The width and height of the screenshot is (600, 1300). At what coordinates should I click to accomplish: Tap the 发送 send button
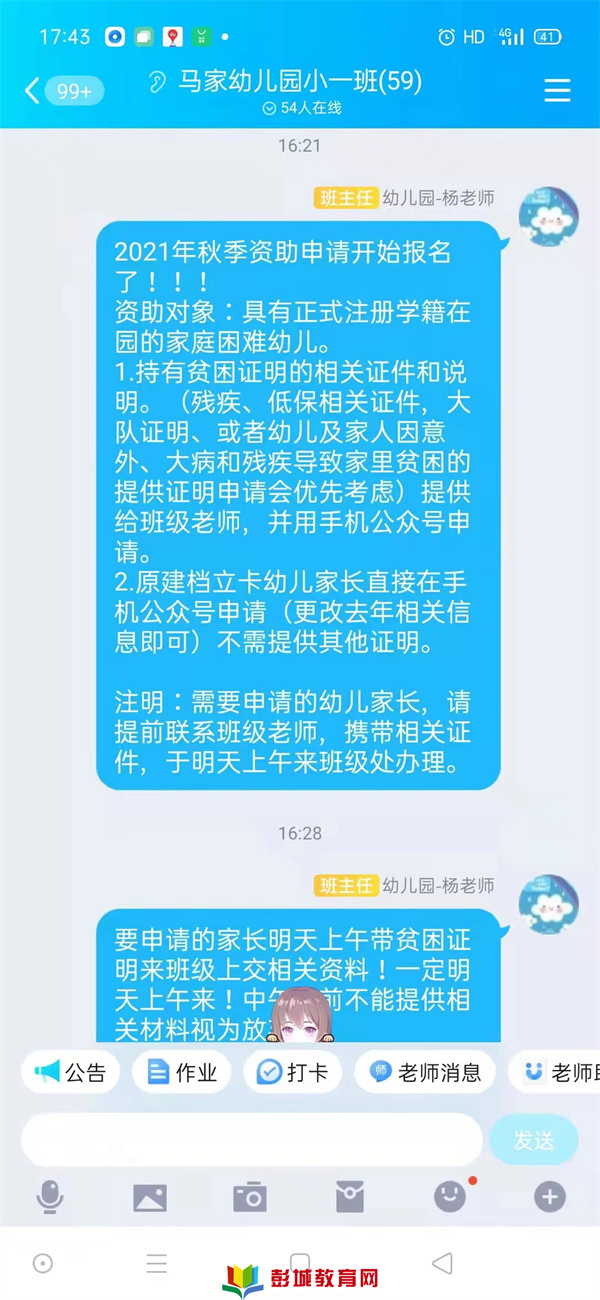pyautogui.click(x=533, y=1140)
